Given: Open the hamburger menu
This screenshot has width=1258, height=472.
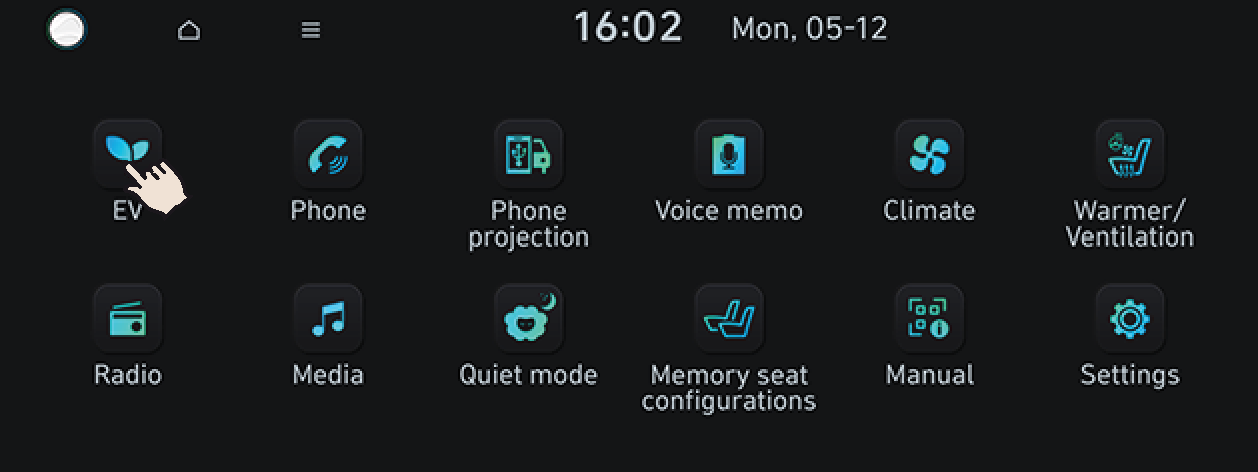Looking at the screenshot, I should point(311,30).
